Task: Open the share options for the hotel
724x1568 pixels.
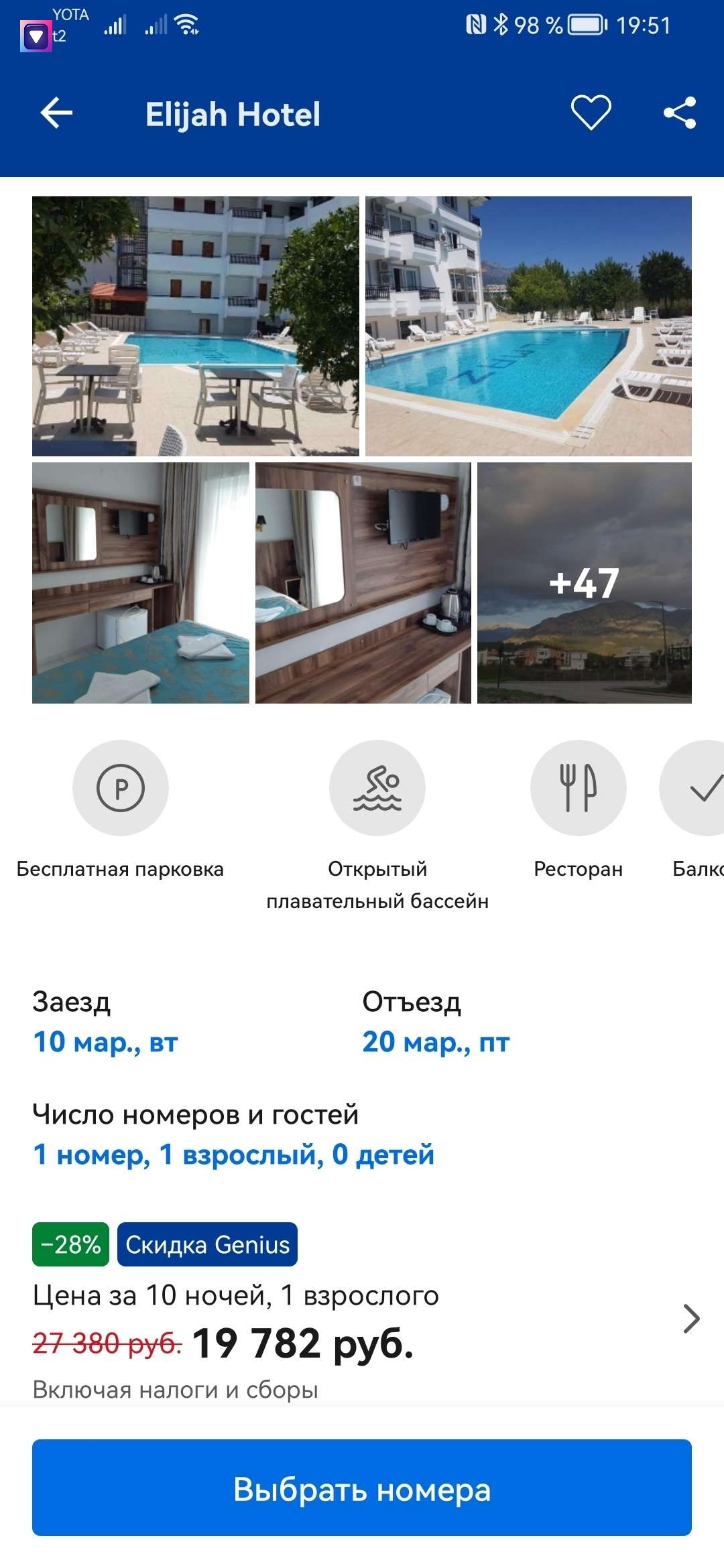Action: tap(680, 114)
